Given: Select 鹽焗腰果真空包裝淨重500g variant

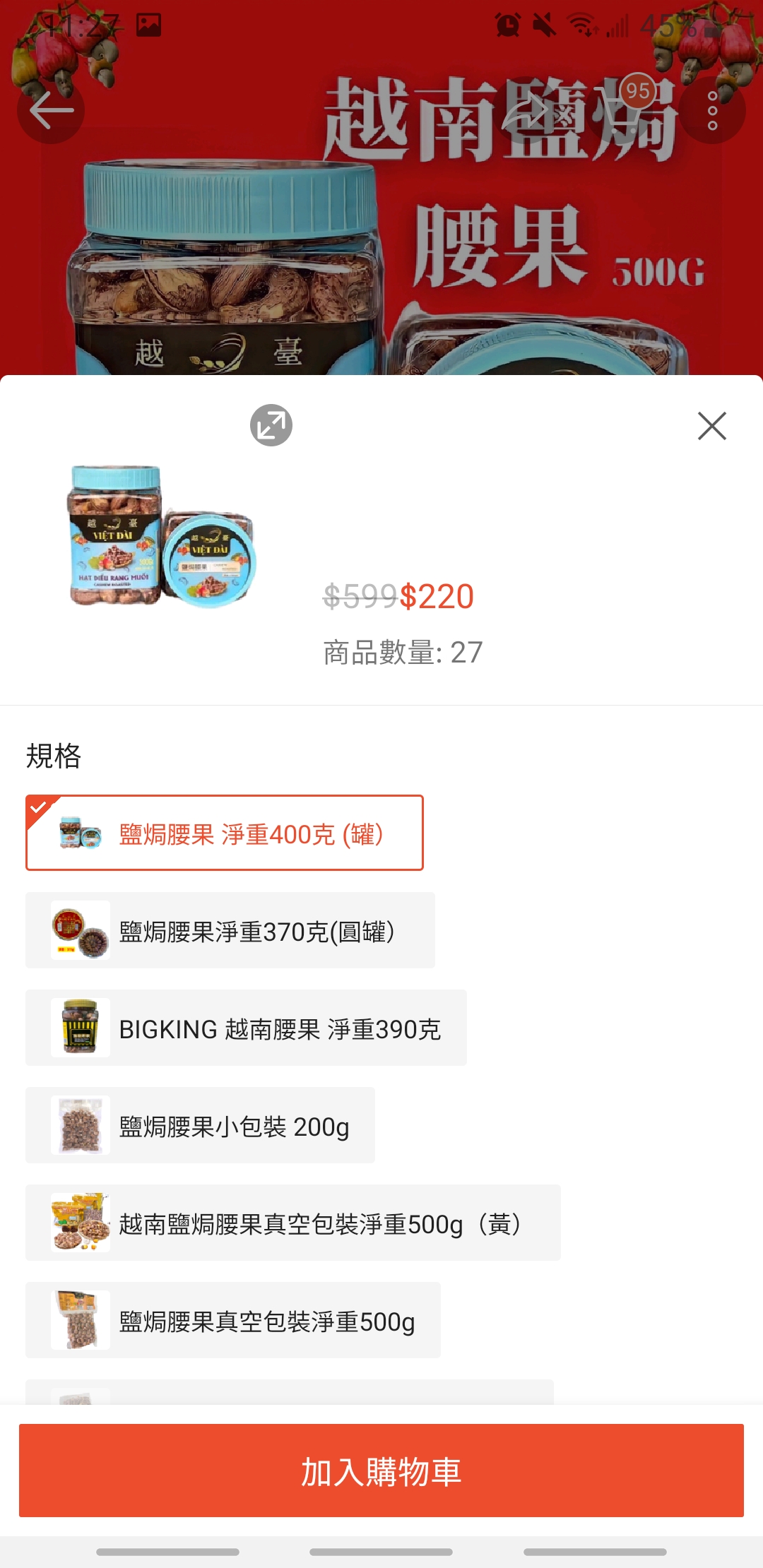Looking at the screenshot, I should [x=233, y=1321].
